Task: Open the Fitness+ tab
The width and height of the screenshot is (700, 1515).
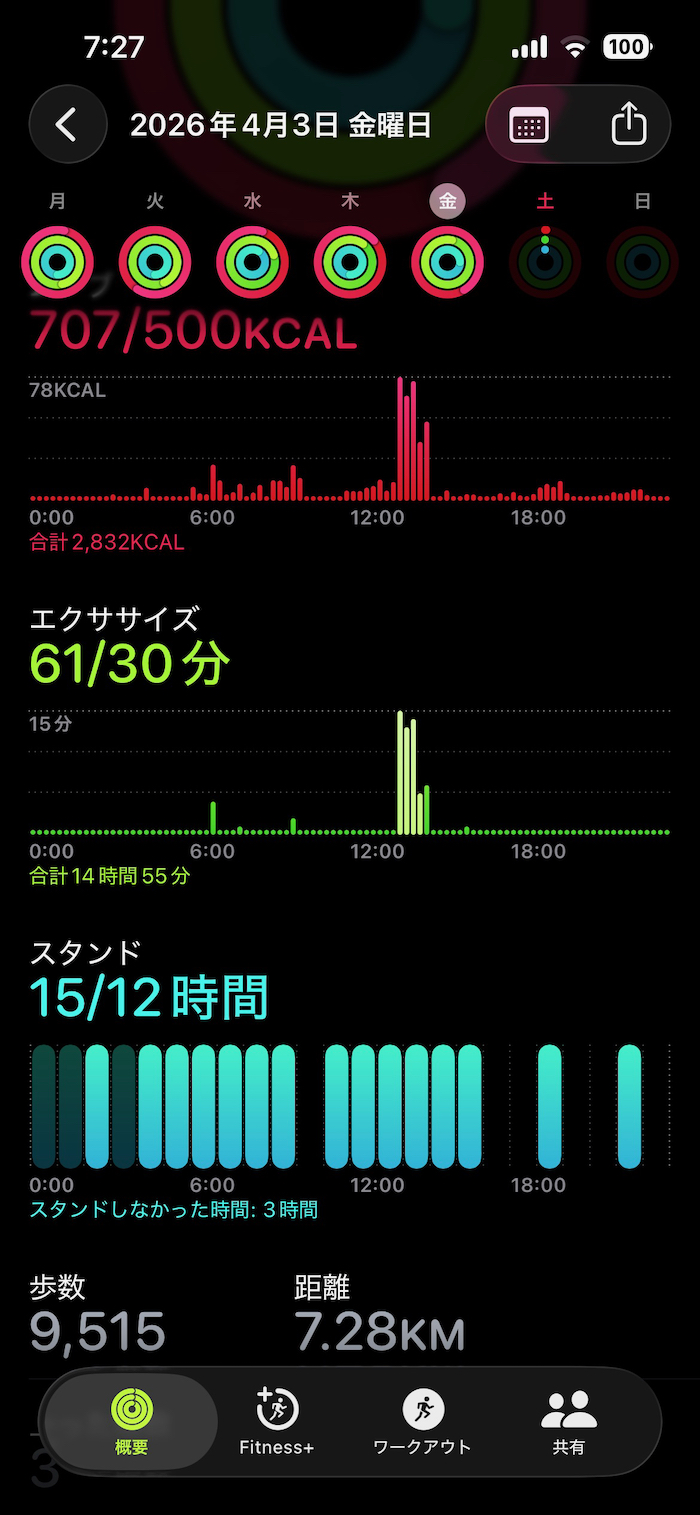Action: 277,1421
